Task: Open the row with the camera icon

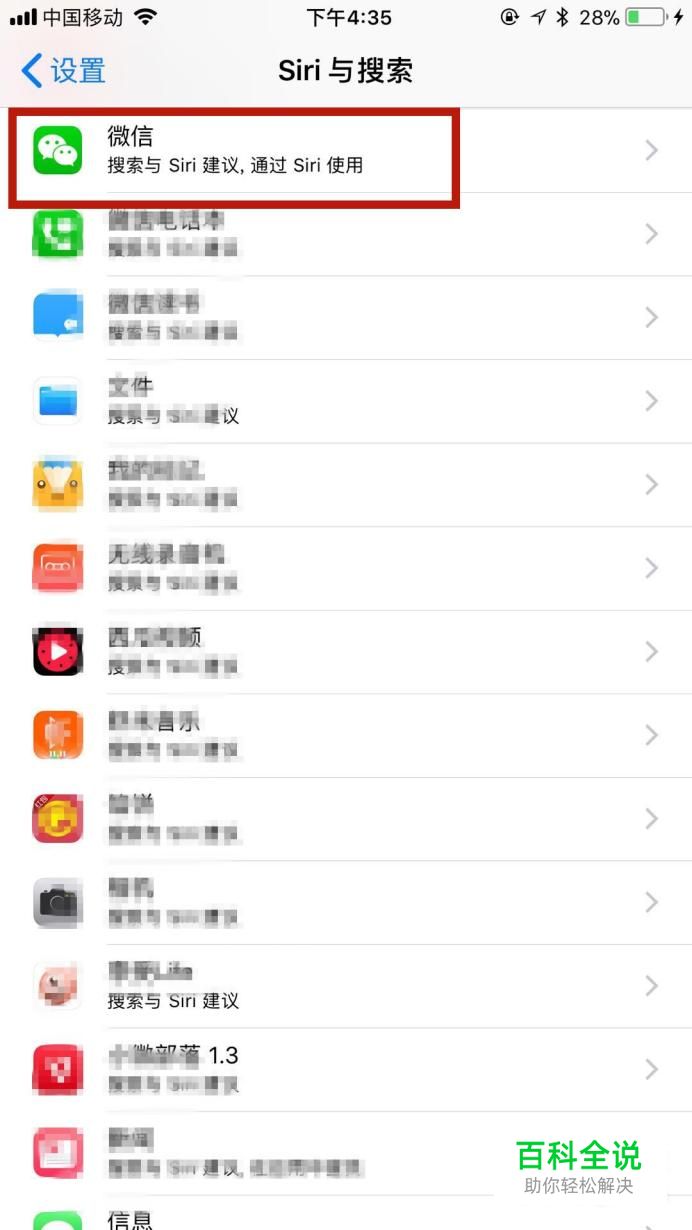Action: pyautogui.click(x=346, y=903)
